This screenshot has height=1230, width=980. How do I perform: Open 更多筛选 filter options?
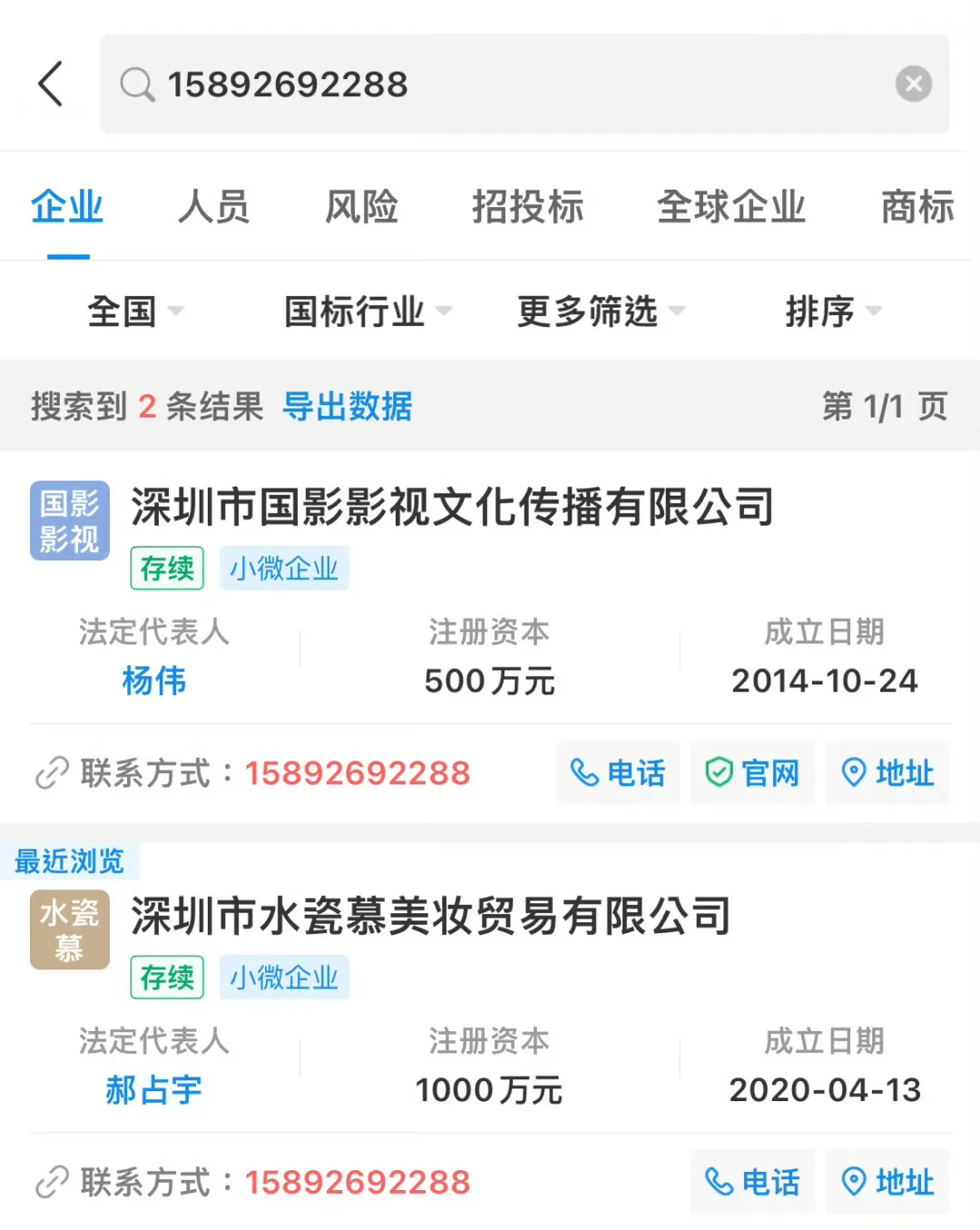(600, 311)
